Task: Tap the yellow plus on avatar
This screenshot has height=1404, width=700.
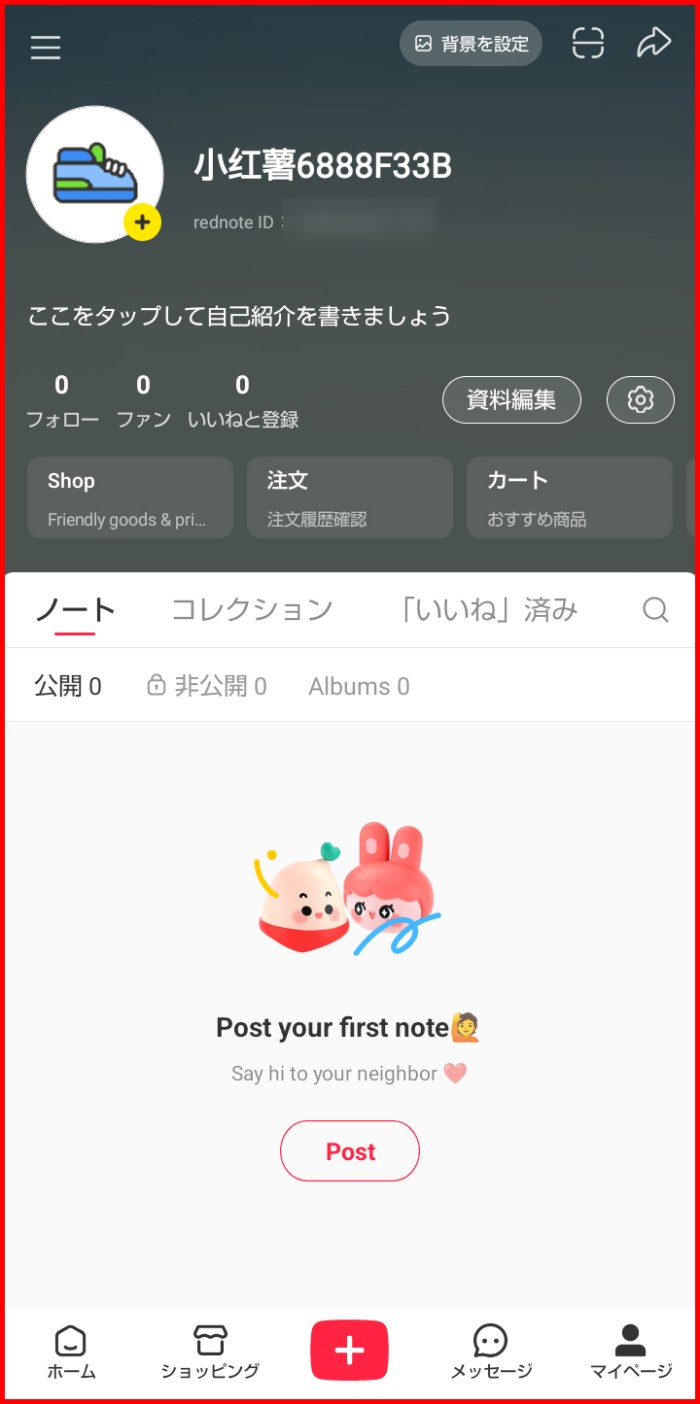Action: 143,223
